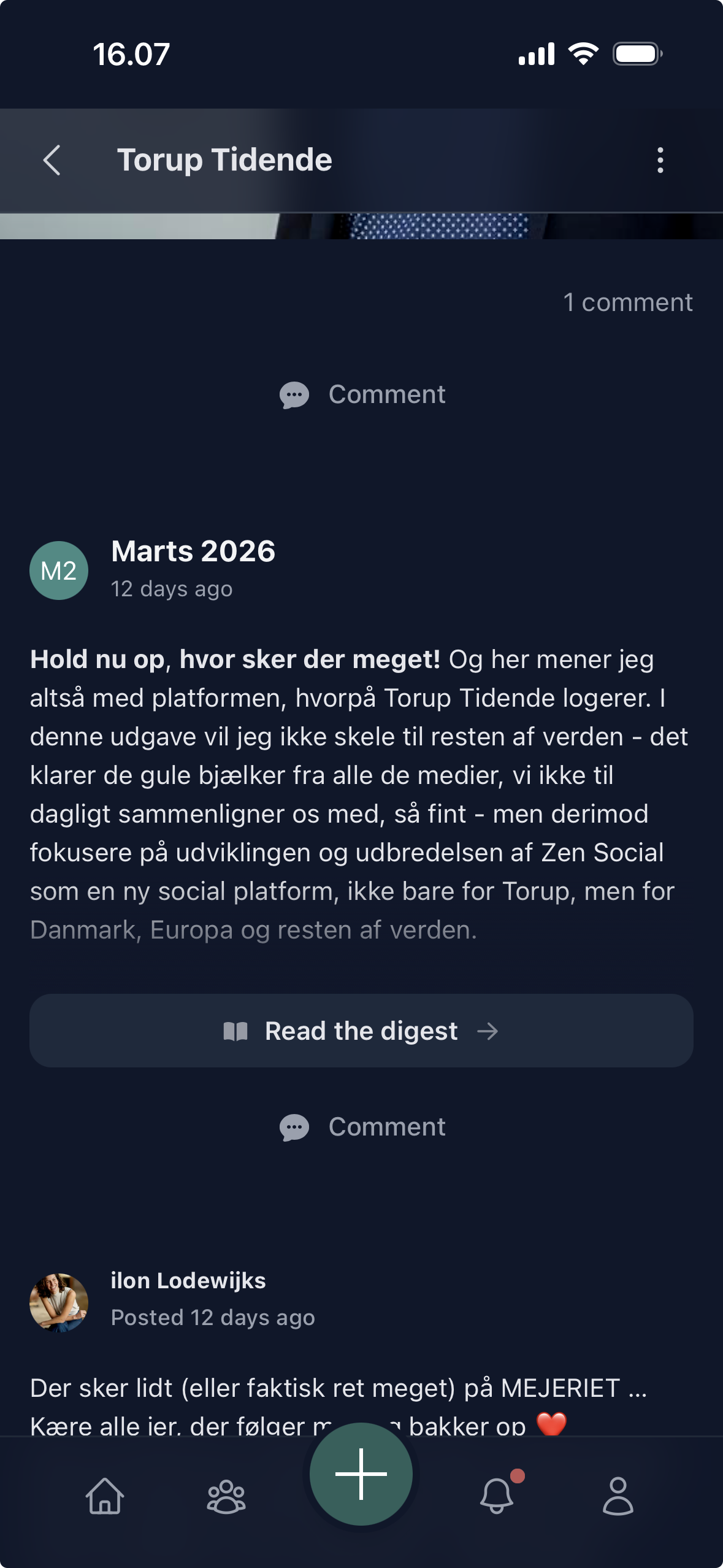Image resolution: width=723 pixels, height=1568 pixels.
Task: Open the three-dot overflow menu
Action: (660, 160)
